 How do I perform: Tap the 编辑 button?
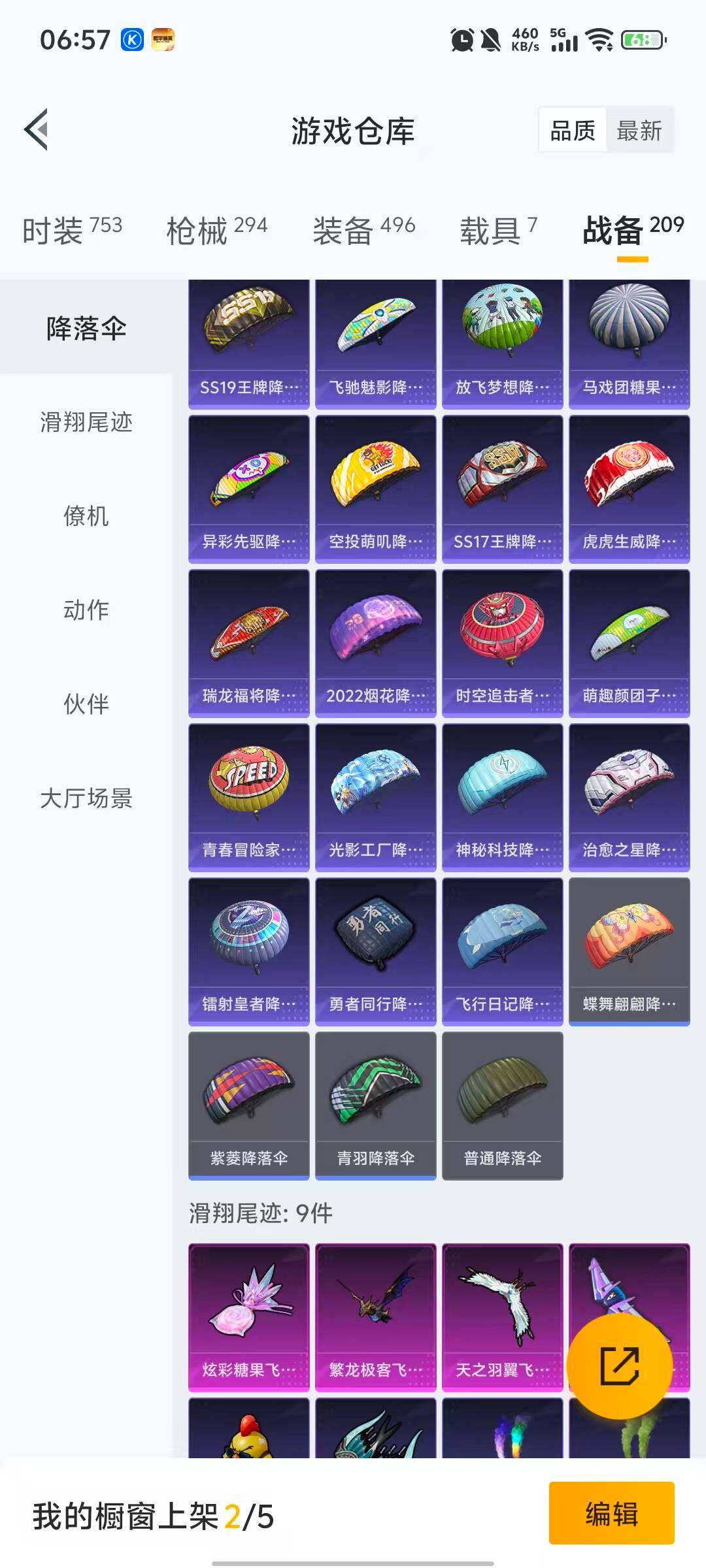[x=611, y=1513]
